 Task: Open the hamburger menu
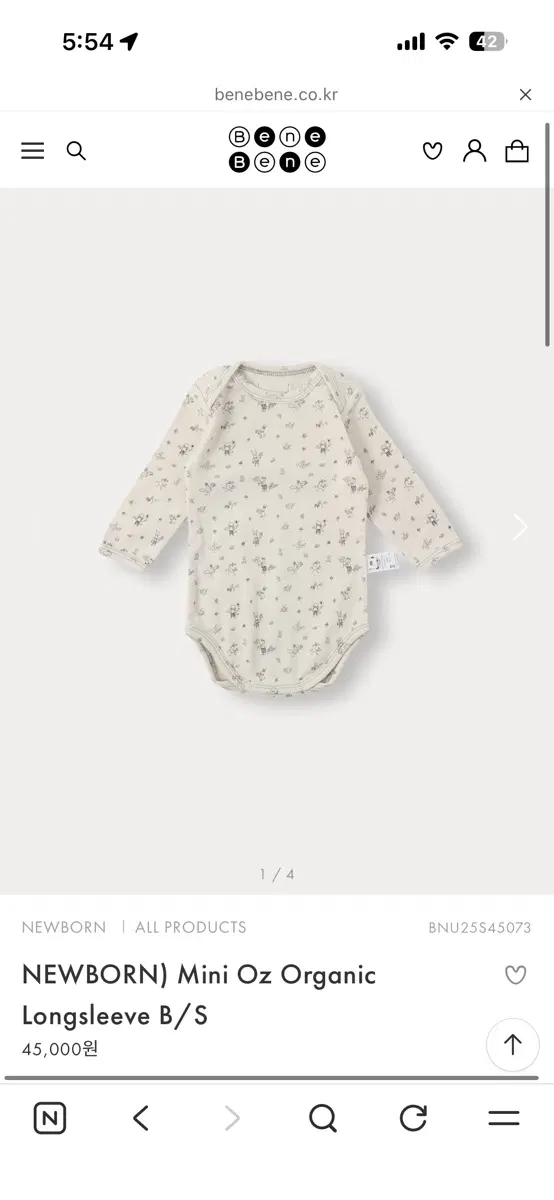pos(33,151)
